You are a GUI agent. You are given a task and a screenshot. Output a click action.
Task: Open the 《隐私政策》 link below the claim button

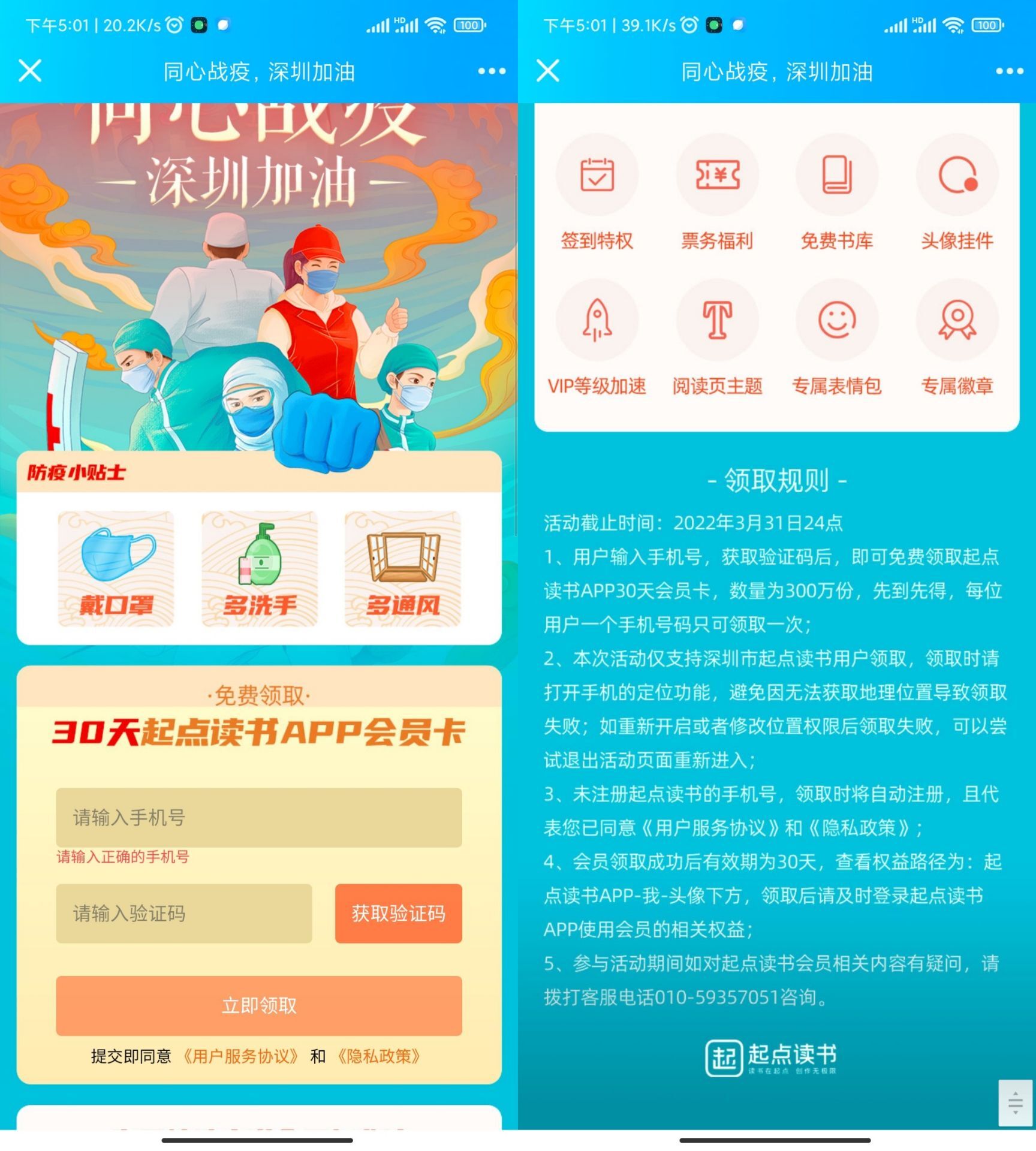[x=378, y=1056]
